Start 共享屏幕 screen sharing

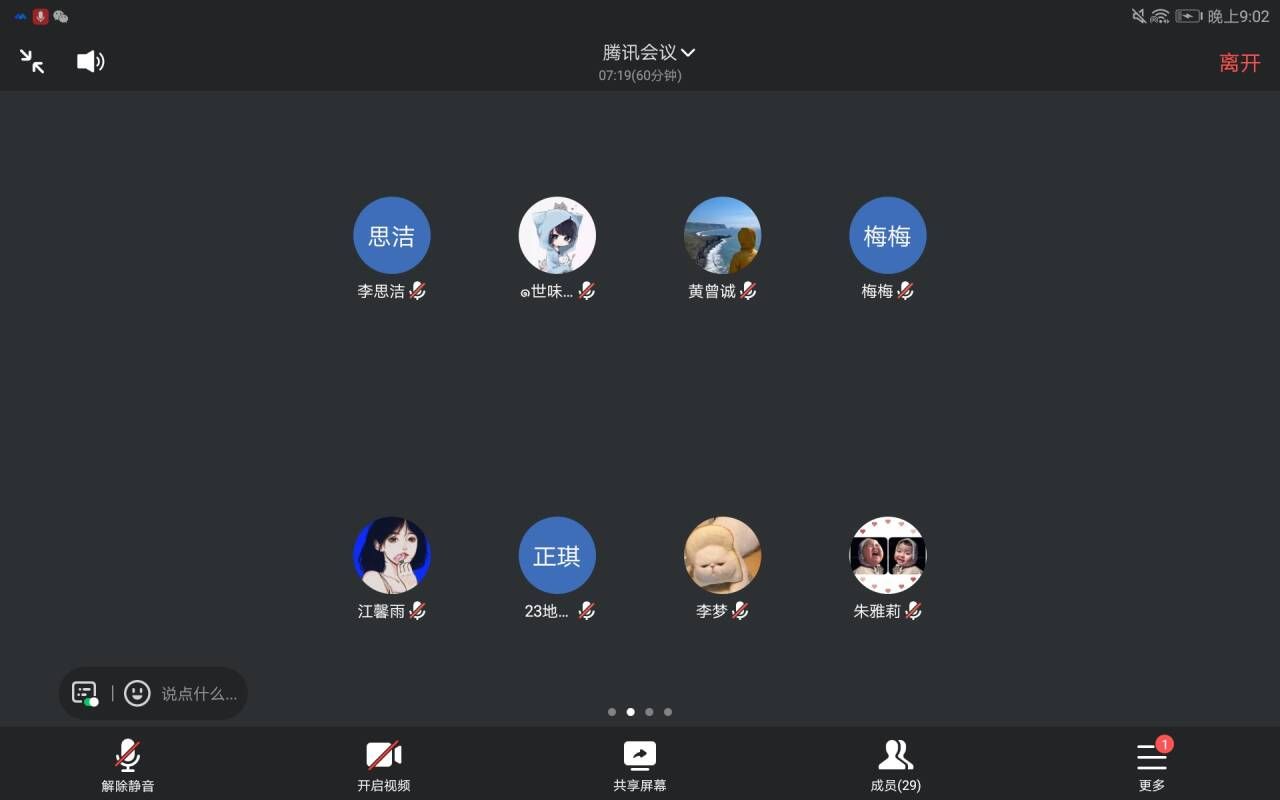(x=640, y=766)
